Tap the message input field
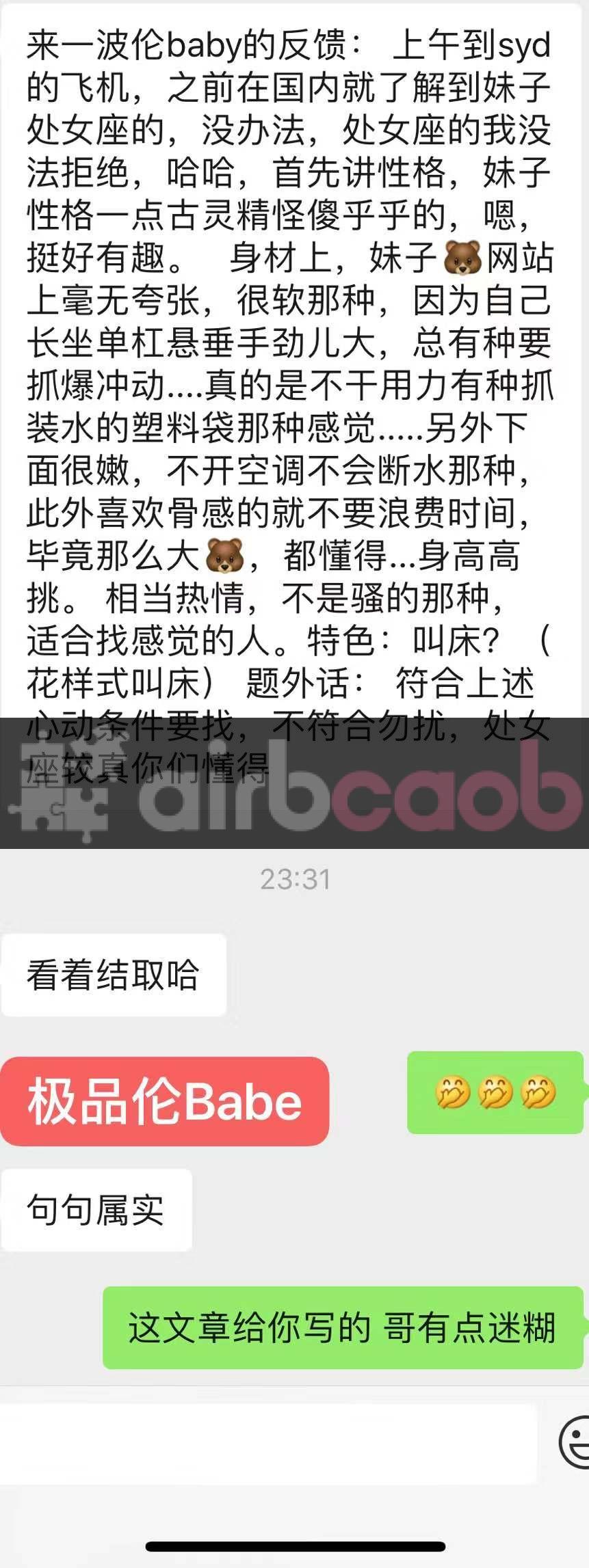 (x=267, y=1444)
